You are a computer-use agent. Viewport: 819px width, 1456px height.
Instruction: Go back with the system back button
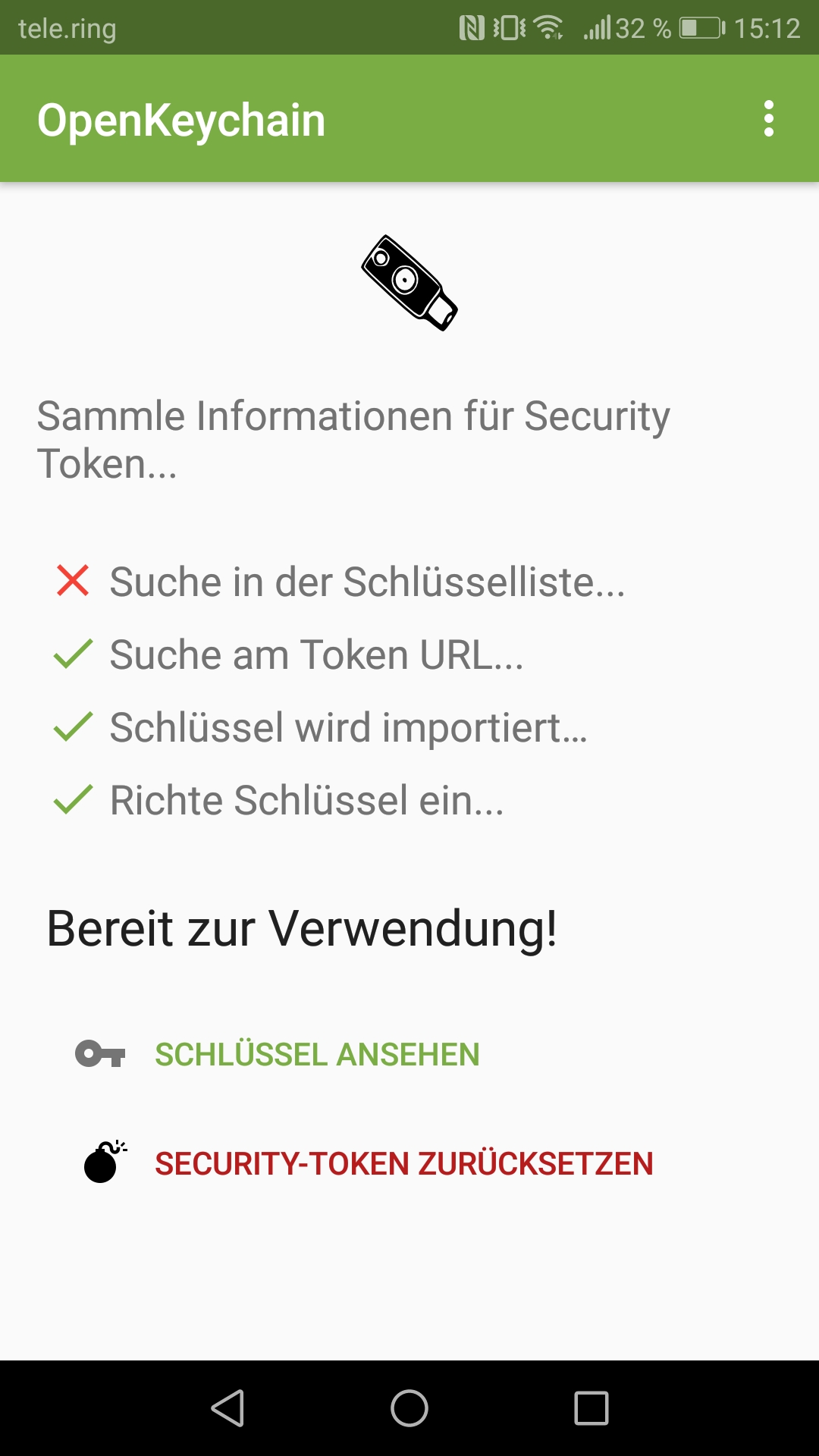click(x=227, y=1408)
